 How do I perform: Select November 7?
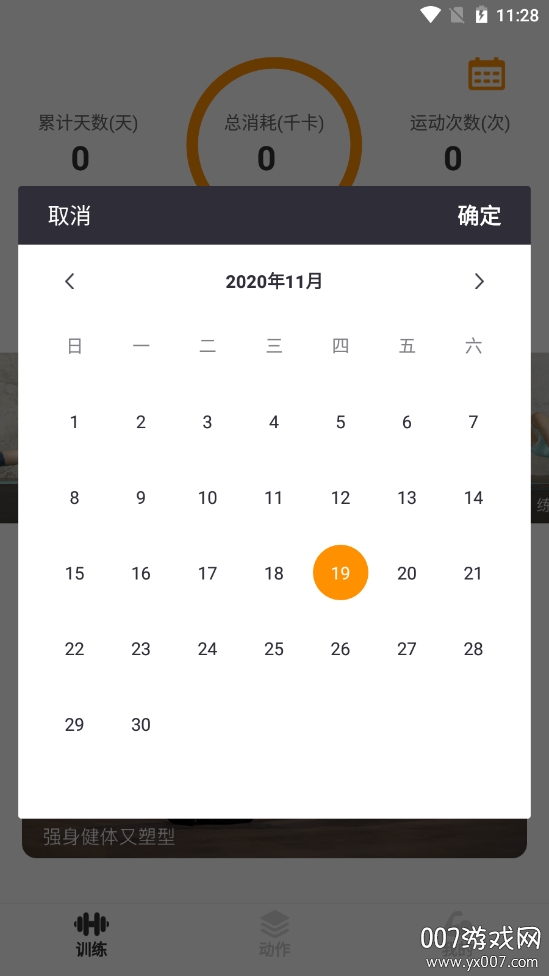[473, 422]
